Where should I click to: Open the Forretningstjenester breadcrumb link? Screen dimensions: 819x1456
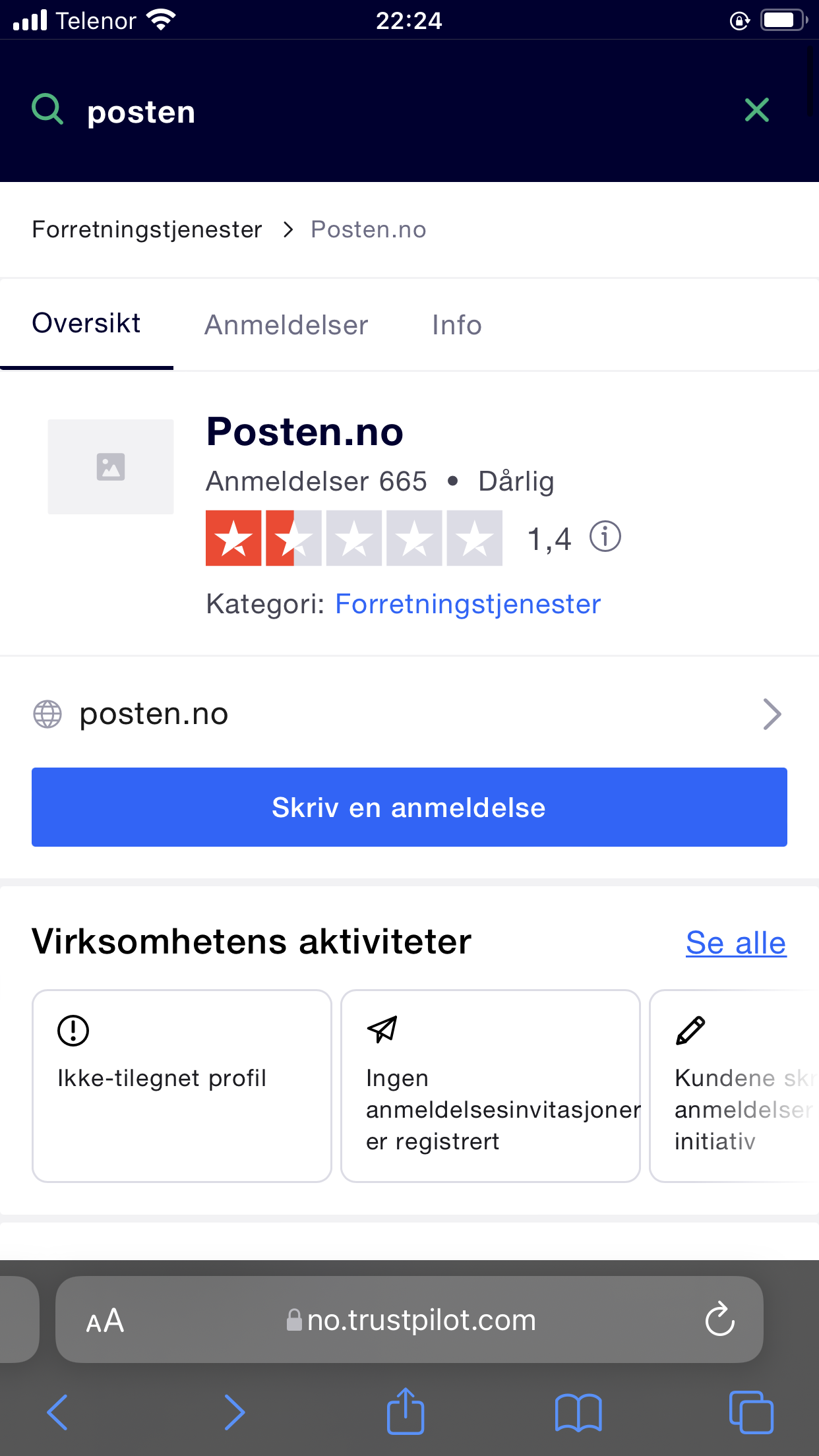146,229
